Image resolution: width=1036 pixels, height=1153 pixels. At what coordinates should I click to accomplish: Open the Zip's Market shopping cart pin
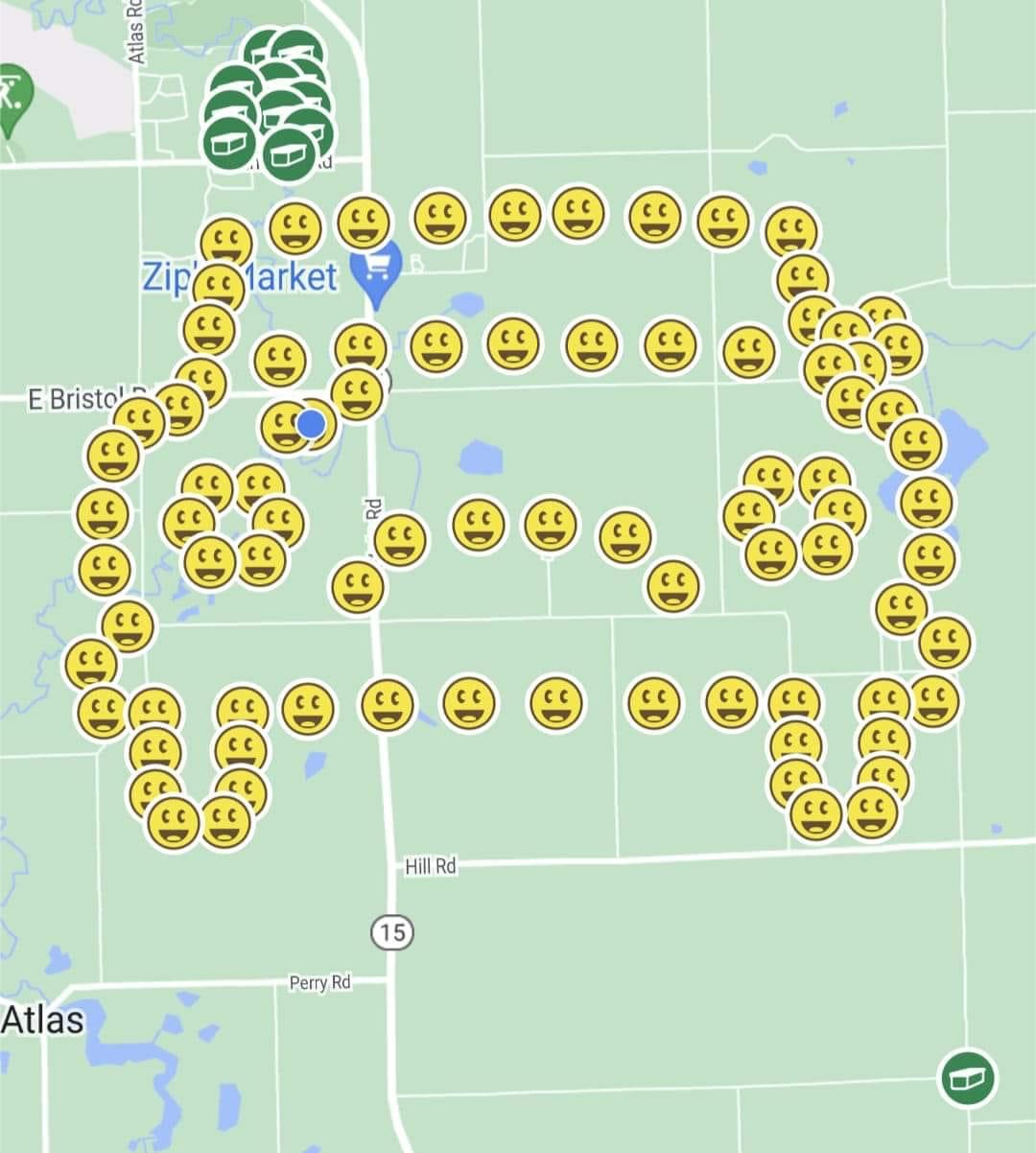376,271
